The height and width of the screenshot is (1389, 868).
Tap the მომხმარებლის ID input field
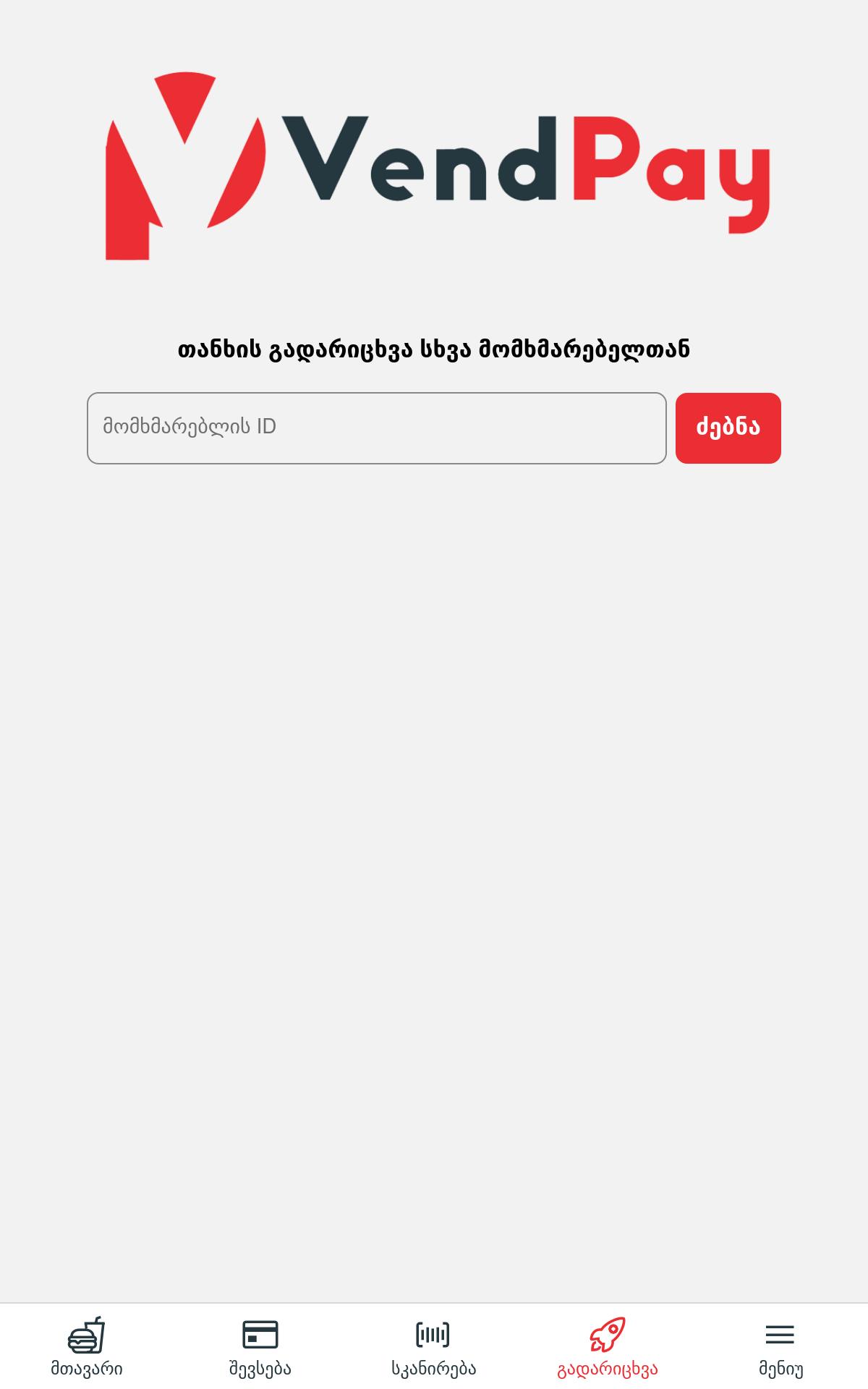coord(376,428)
